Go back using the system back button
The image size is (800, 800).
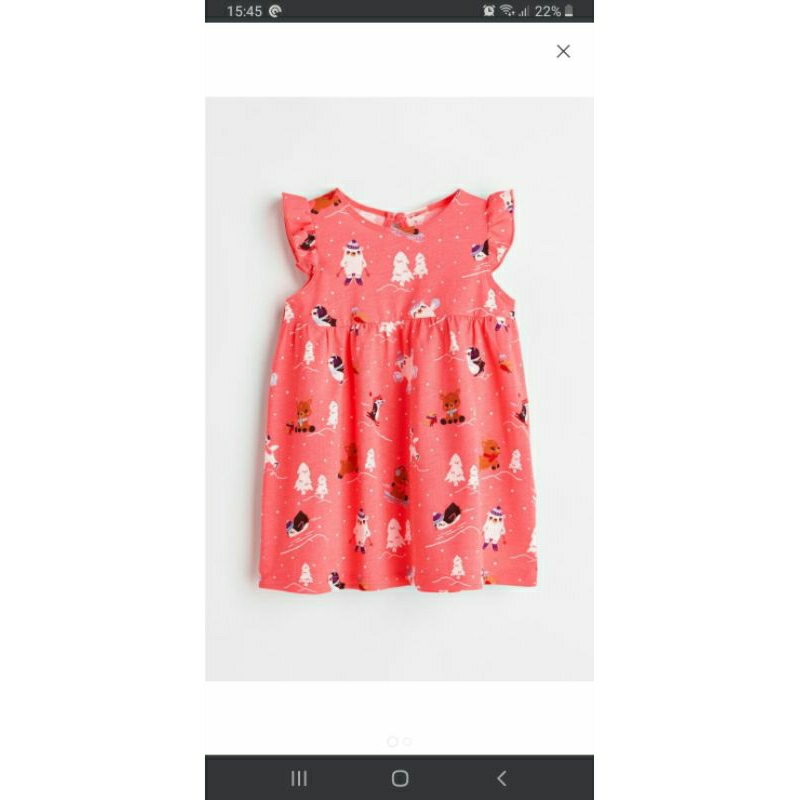click(501, 778)
